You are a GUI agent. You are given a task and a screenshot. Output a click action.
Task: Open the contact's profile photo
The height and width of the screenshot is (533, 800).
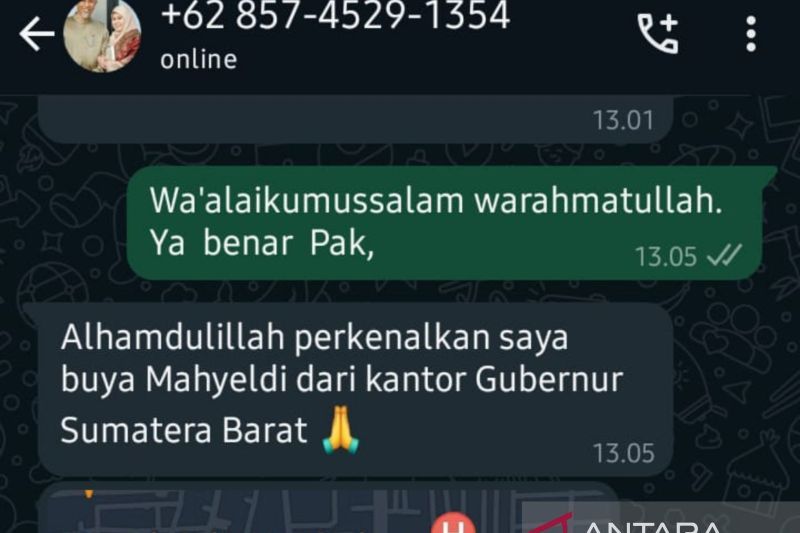tap(102, 35)
